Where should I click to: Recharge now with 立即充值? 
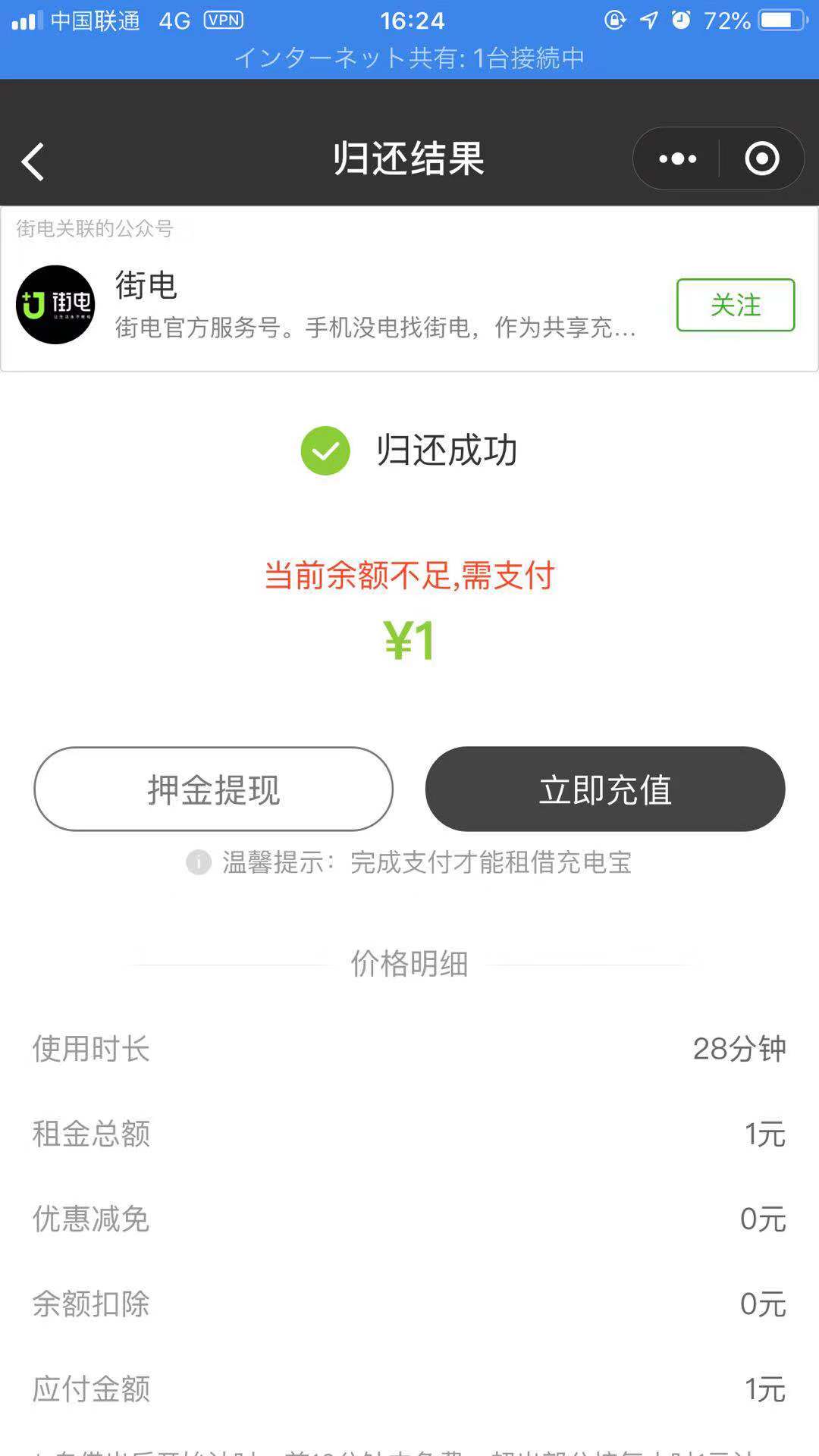(x=605, y=789)
